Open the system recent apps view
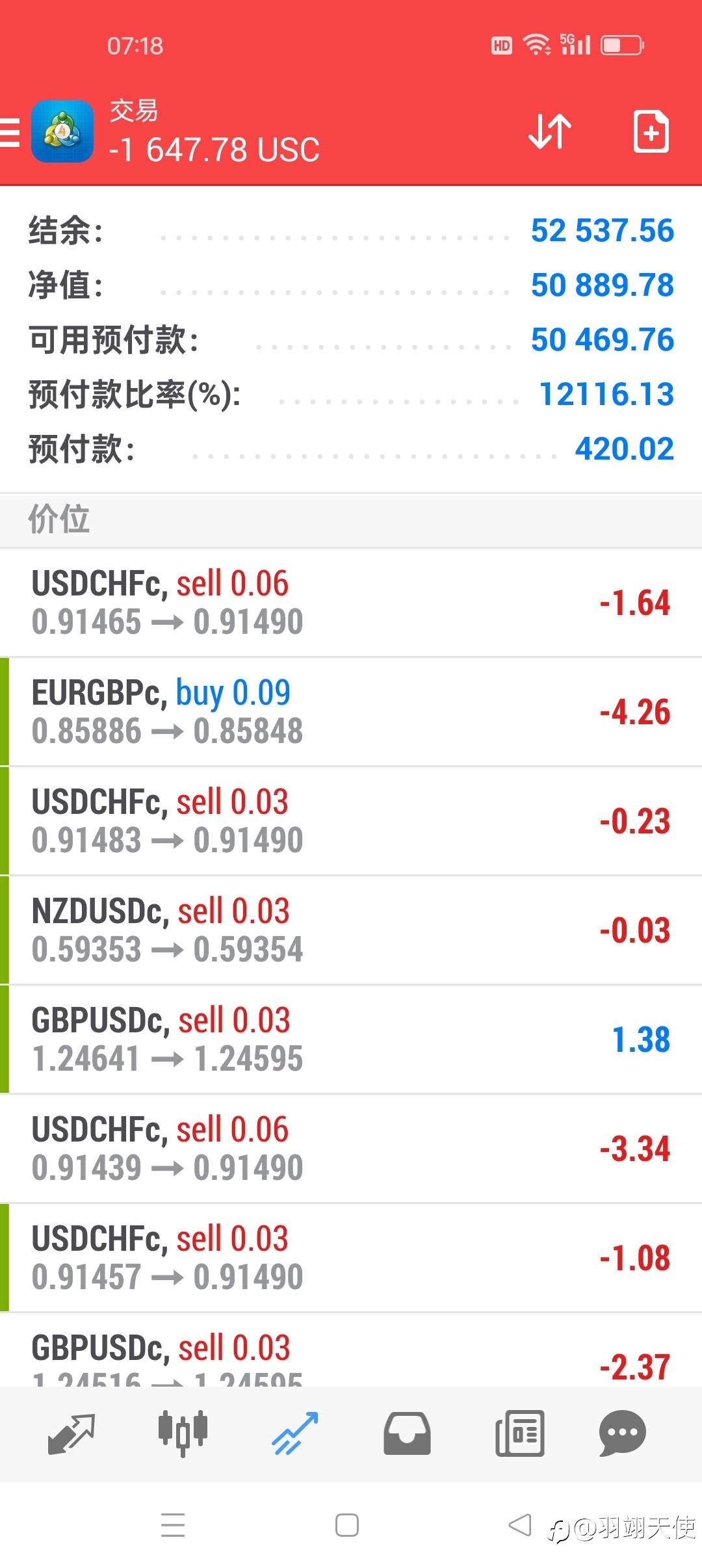Image resolution: width=702 pixels, height=1568 pixels. click(x=173, y=1525)
